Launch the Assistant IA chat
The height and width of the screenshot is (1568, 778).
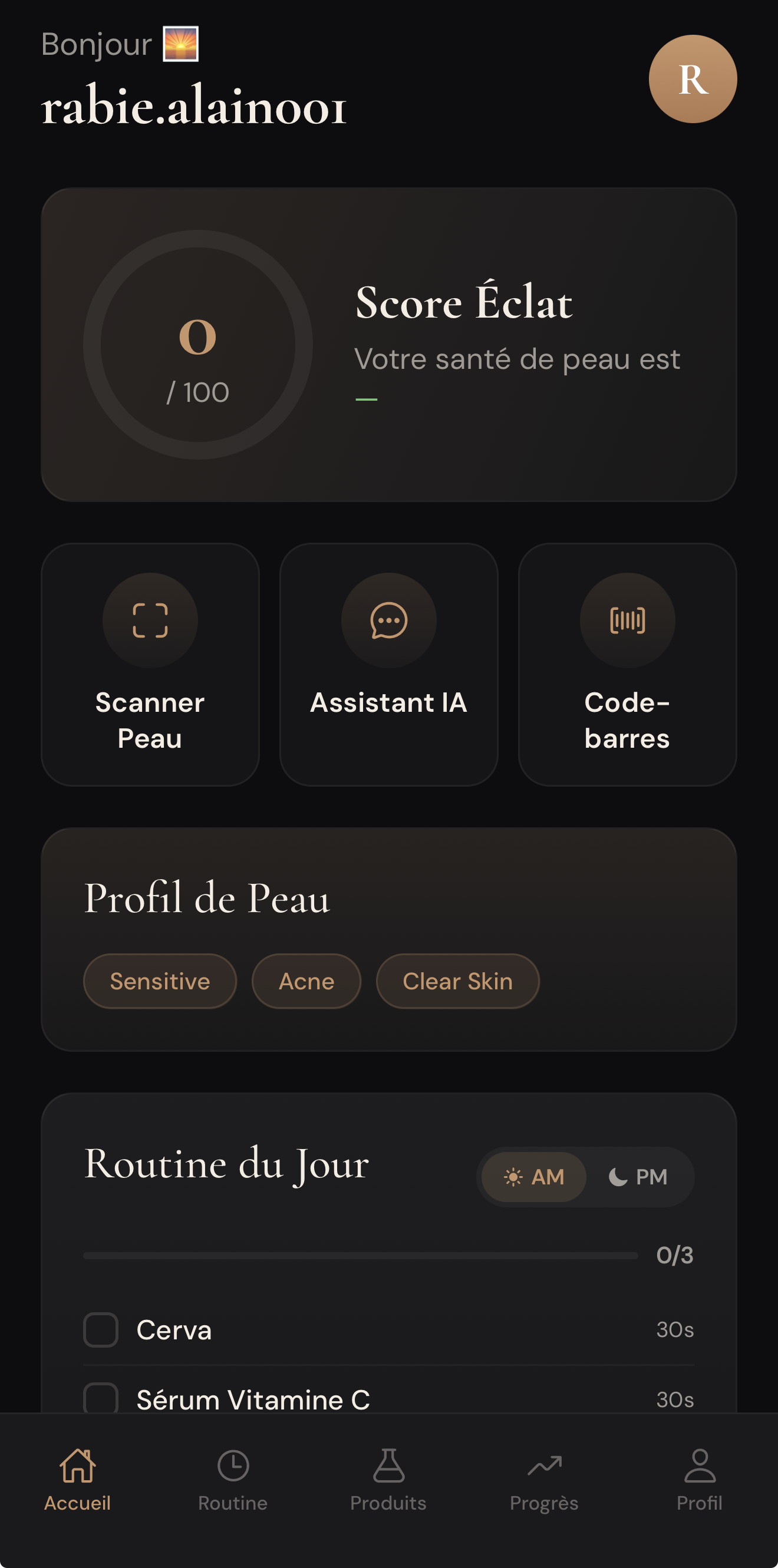[388, 664]
